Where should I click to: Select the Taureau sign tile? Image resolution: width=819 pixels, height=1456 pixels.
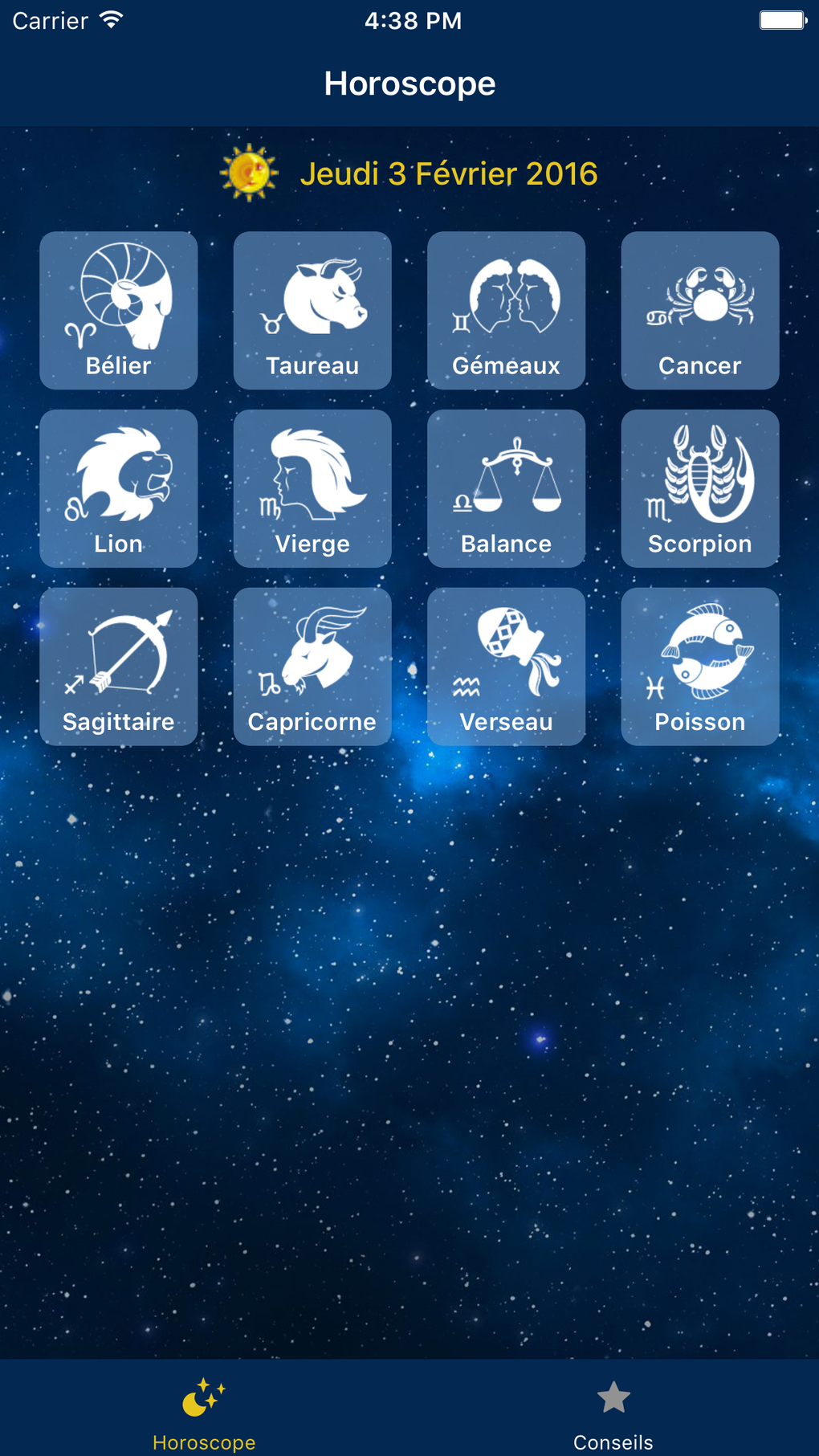(312, 311)
